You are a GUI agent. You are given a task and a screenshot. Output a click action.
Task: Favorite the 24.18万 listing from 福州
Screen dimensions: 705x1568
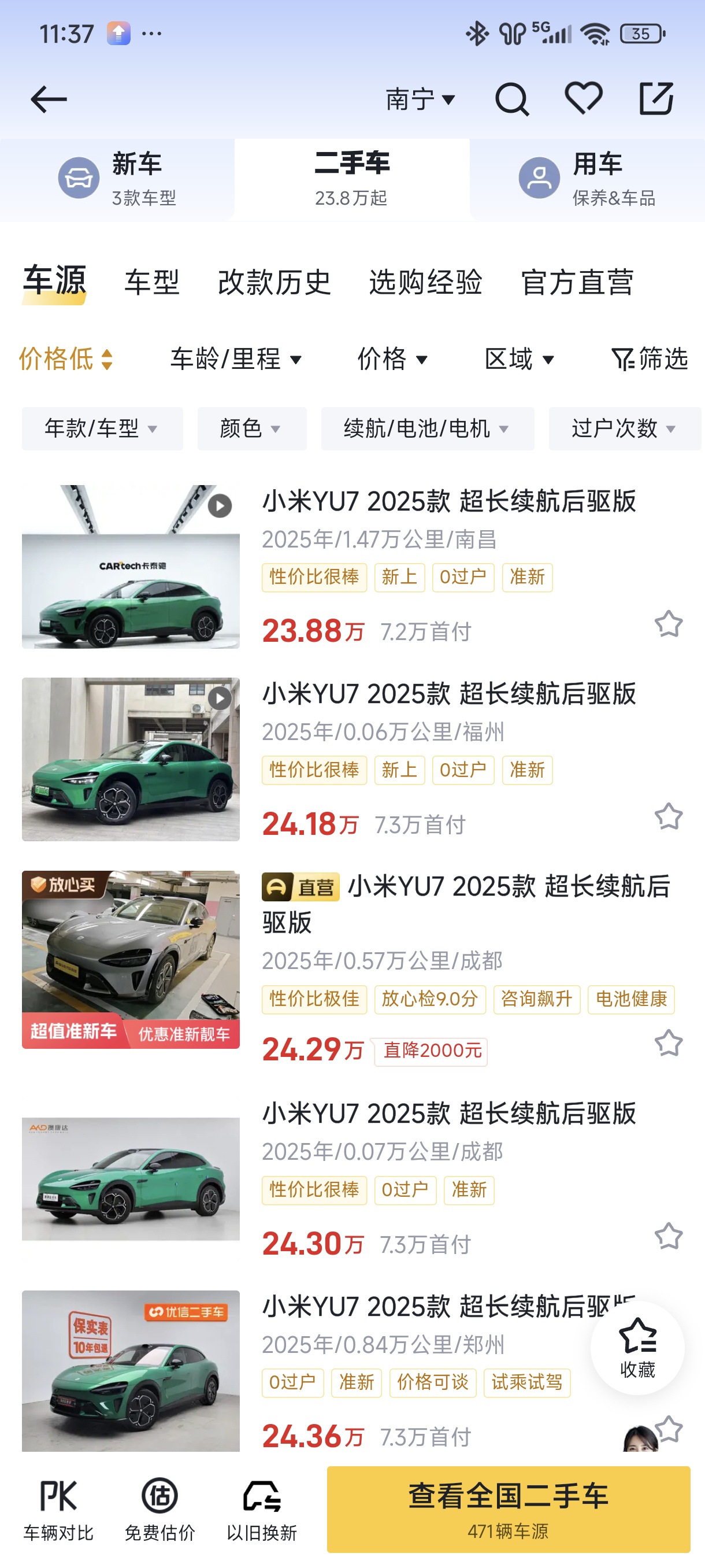point(668,816)
